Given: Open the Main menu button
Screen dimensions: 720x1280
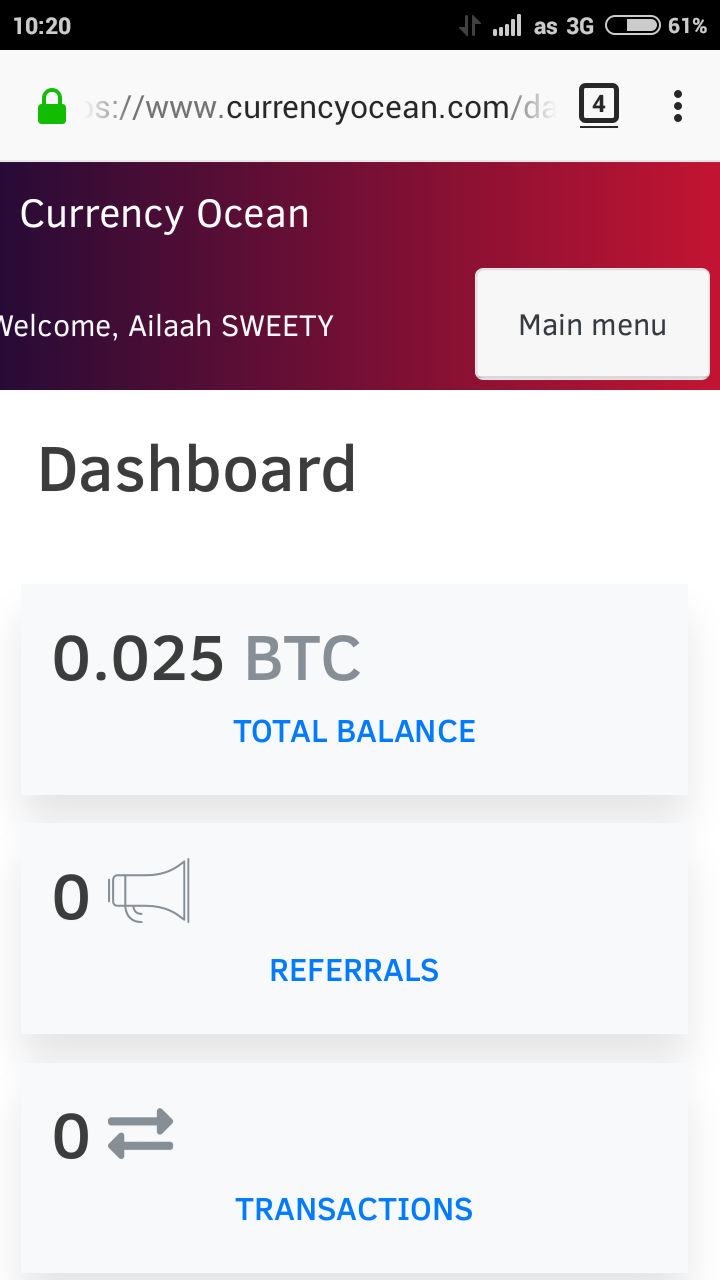Looking at the screenshot, I should (592, 324).
